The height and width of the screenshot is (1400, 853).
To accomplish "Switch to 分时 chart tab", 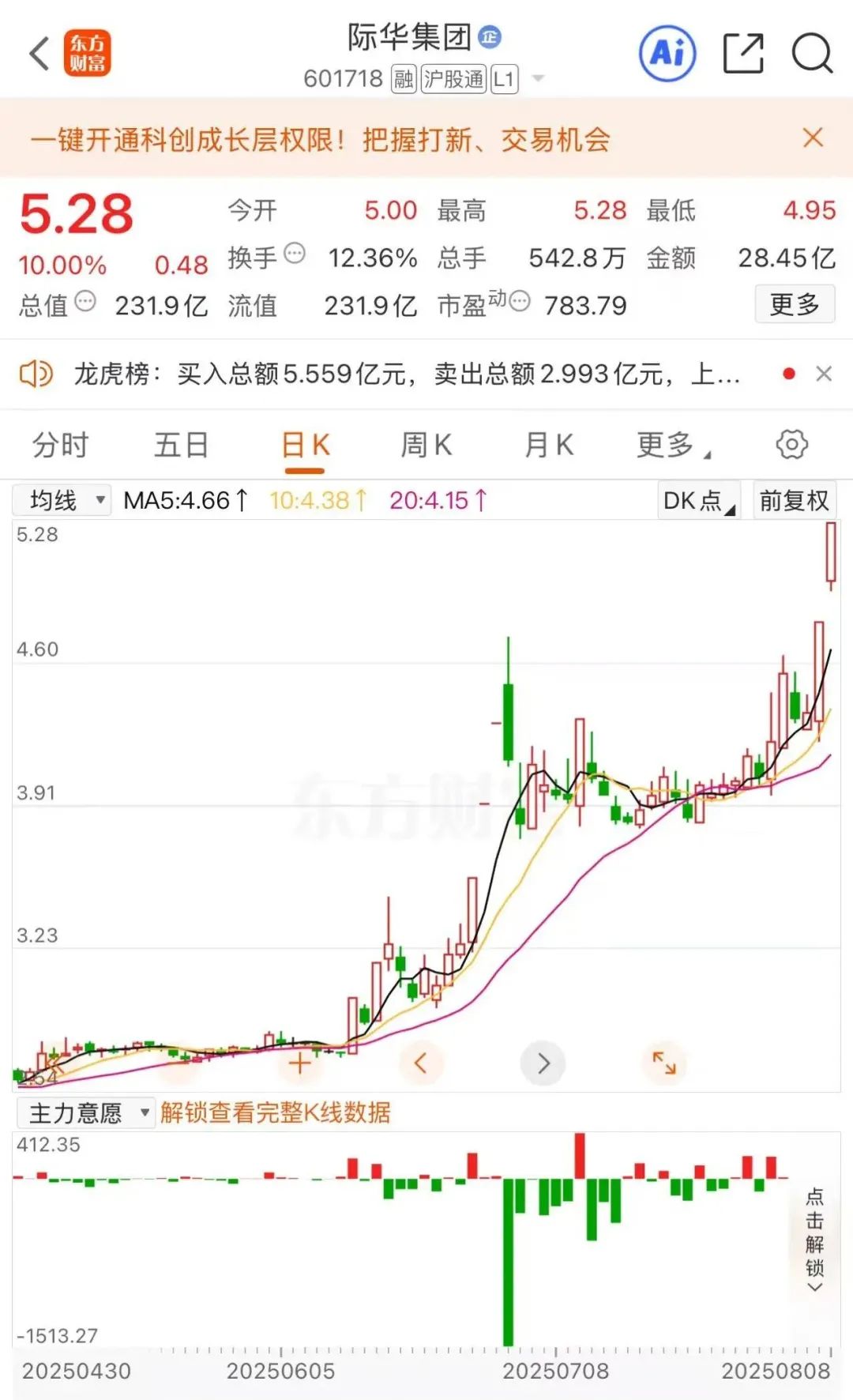I will 60,445.
